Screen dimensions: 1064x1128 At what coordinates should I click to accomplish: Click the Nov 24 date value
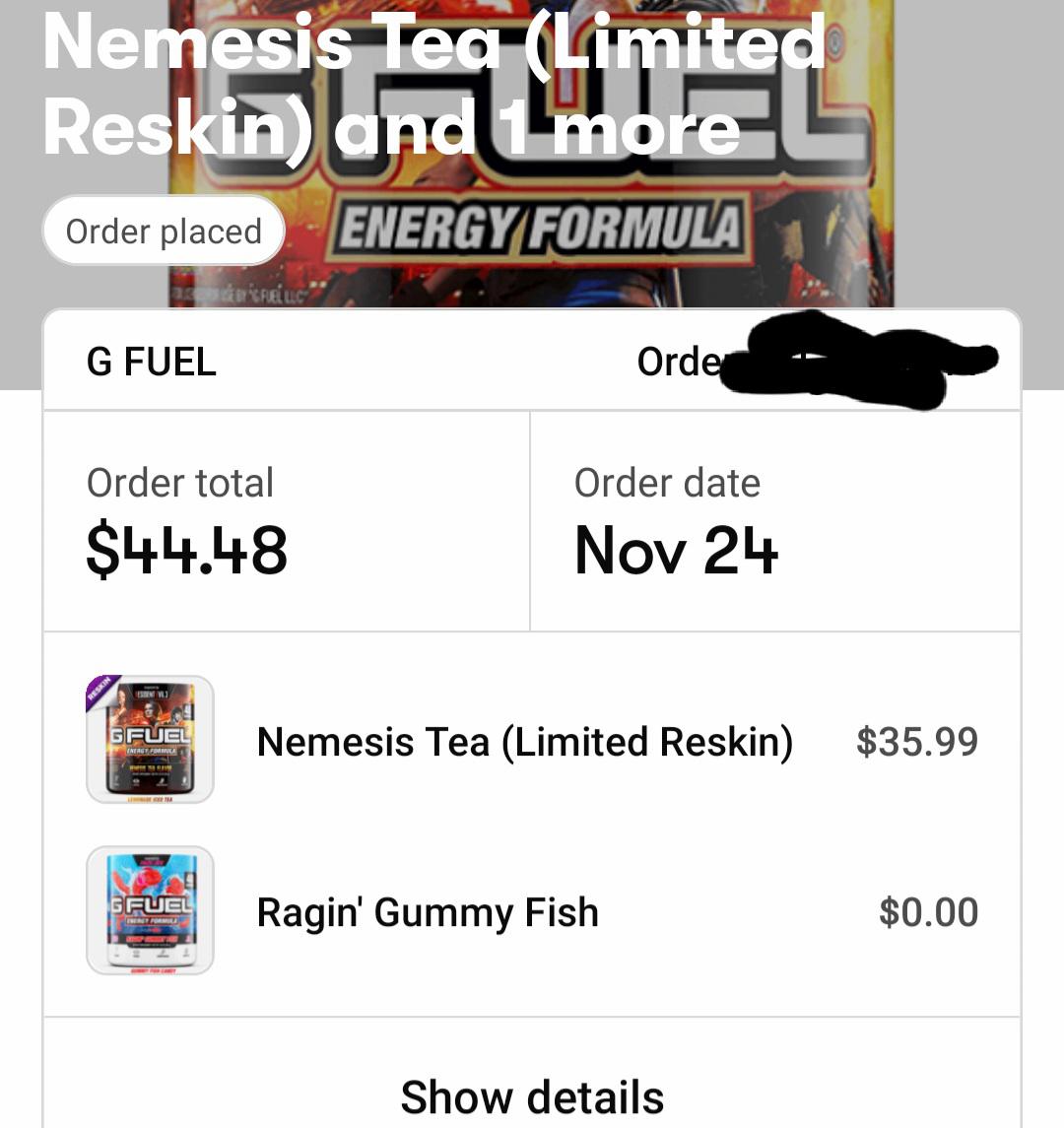(x=674, y=552)
